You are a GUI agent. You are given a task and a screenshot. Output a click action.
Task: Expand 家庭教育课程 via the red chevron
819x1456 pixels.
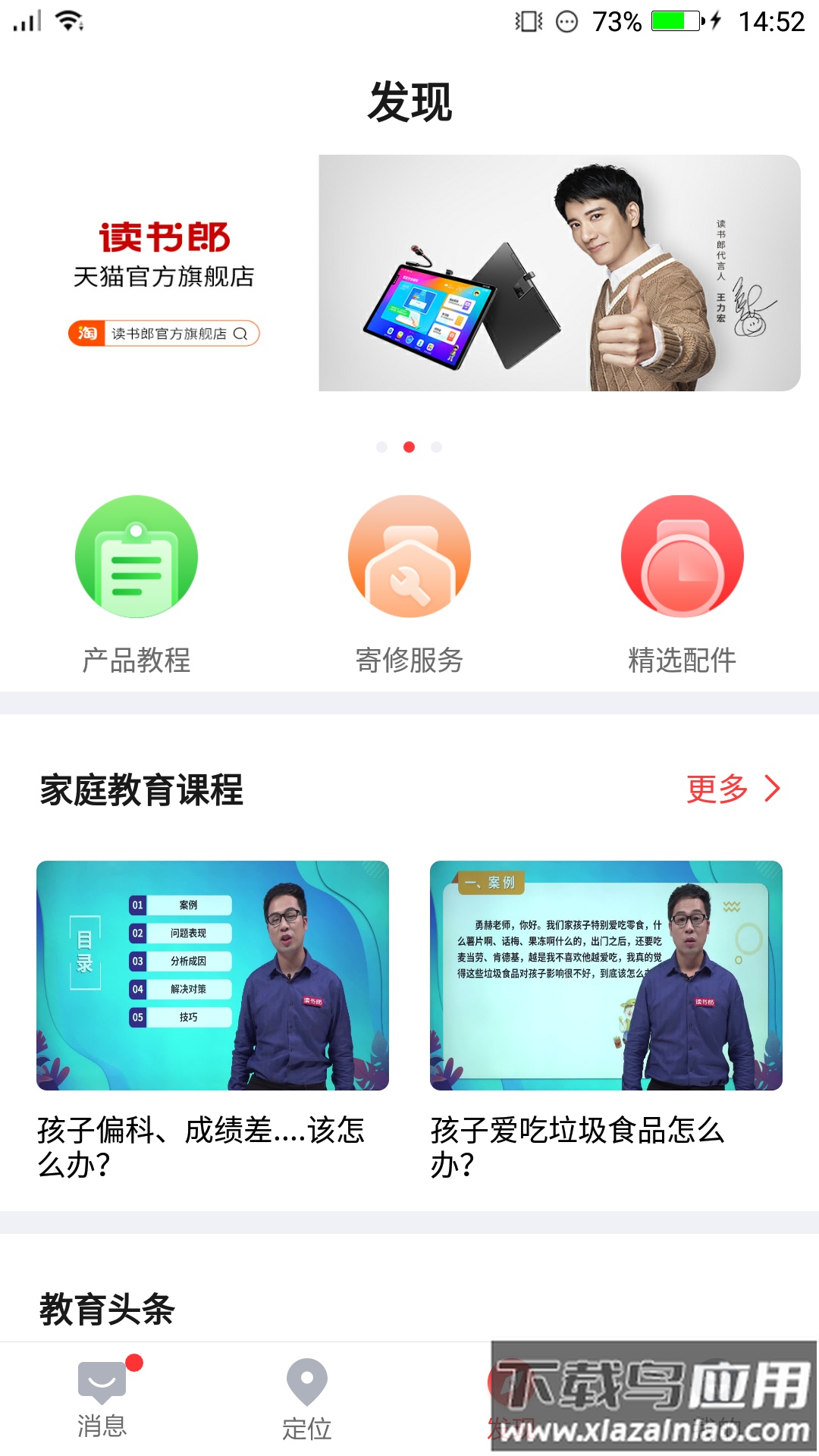click(x=772, y=789)
